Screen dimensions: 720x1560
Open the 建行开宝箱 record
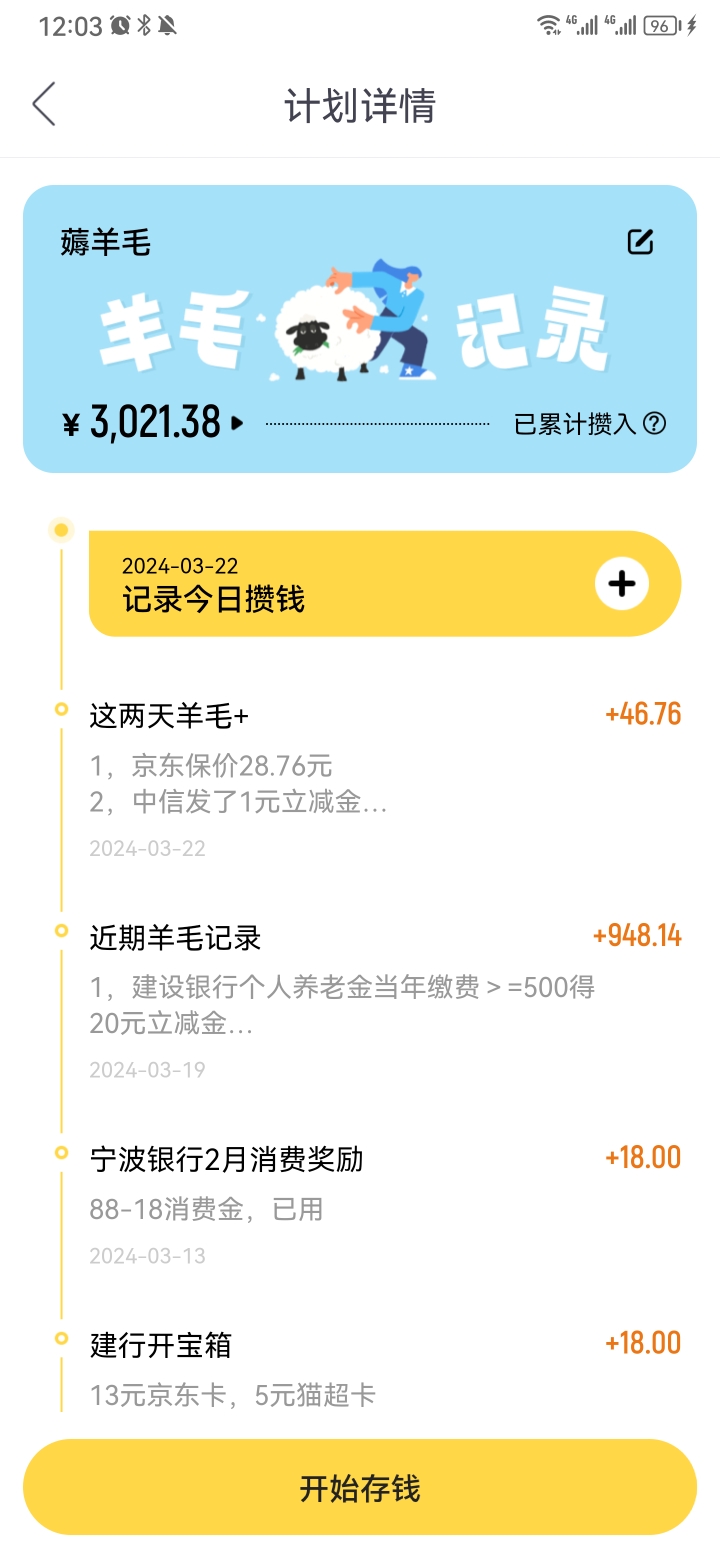click(385, 1368)
